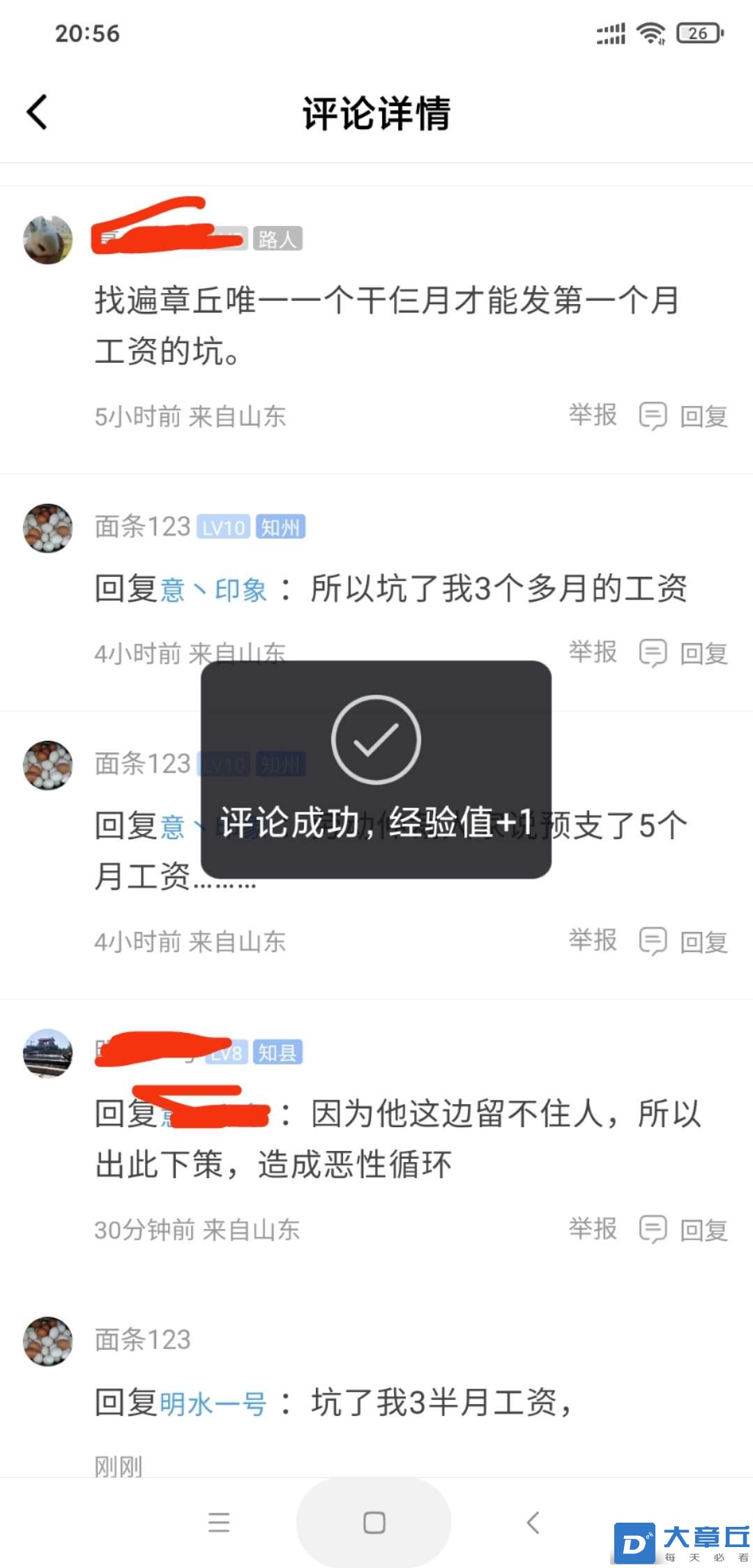
Task: Report the comment posted 5小时前
Action: click(x=592, y=415)
